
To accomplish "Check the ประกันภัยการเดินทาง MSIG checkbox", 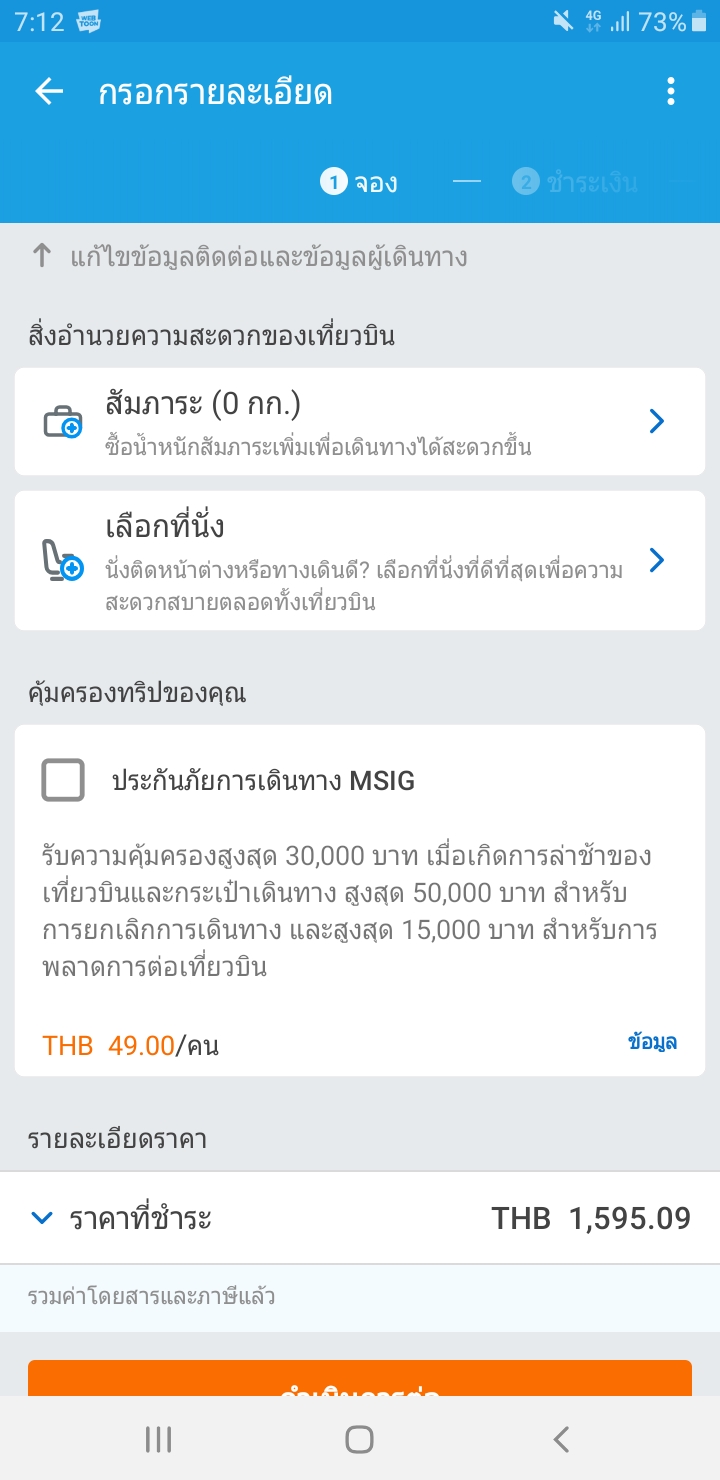I will pyautogui.click(x=63, y=780).
